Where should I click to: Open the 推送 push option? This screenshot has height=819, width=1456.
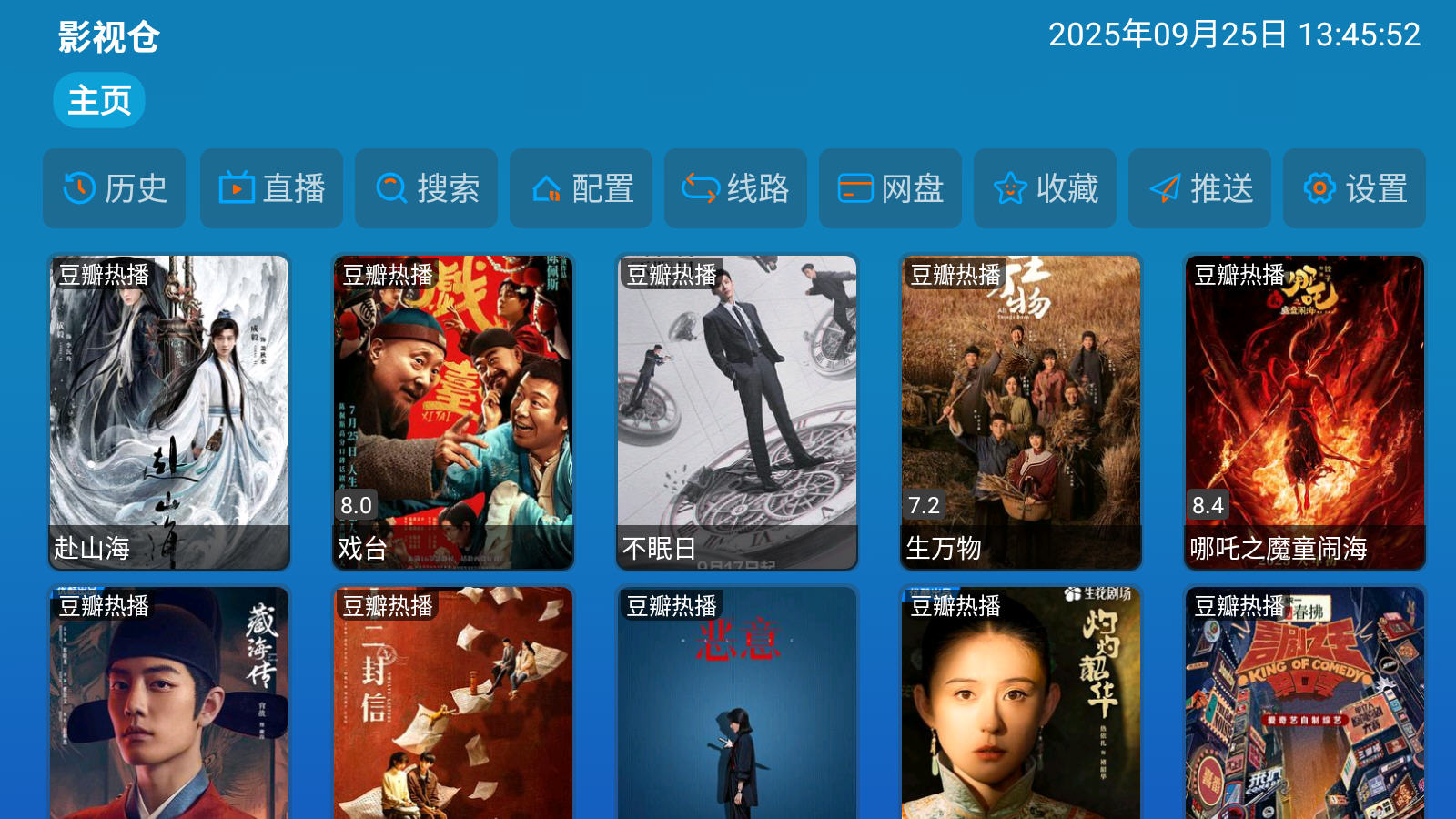click(1199, 188)
